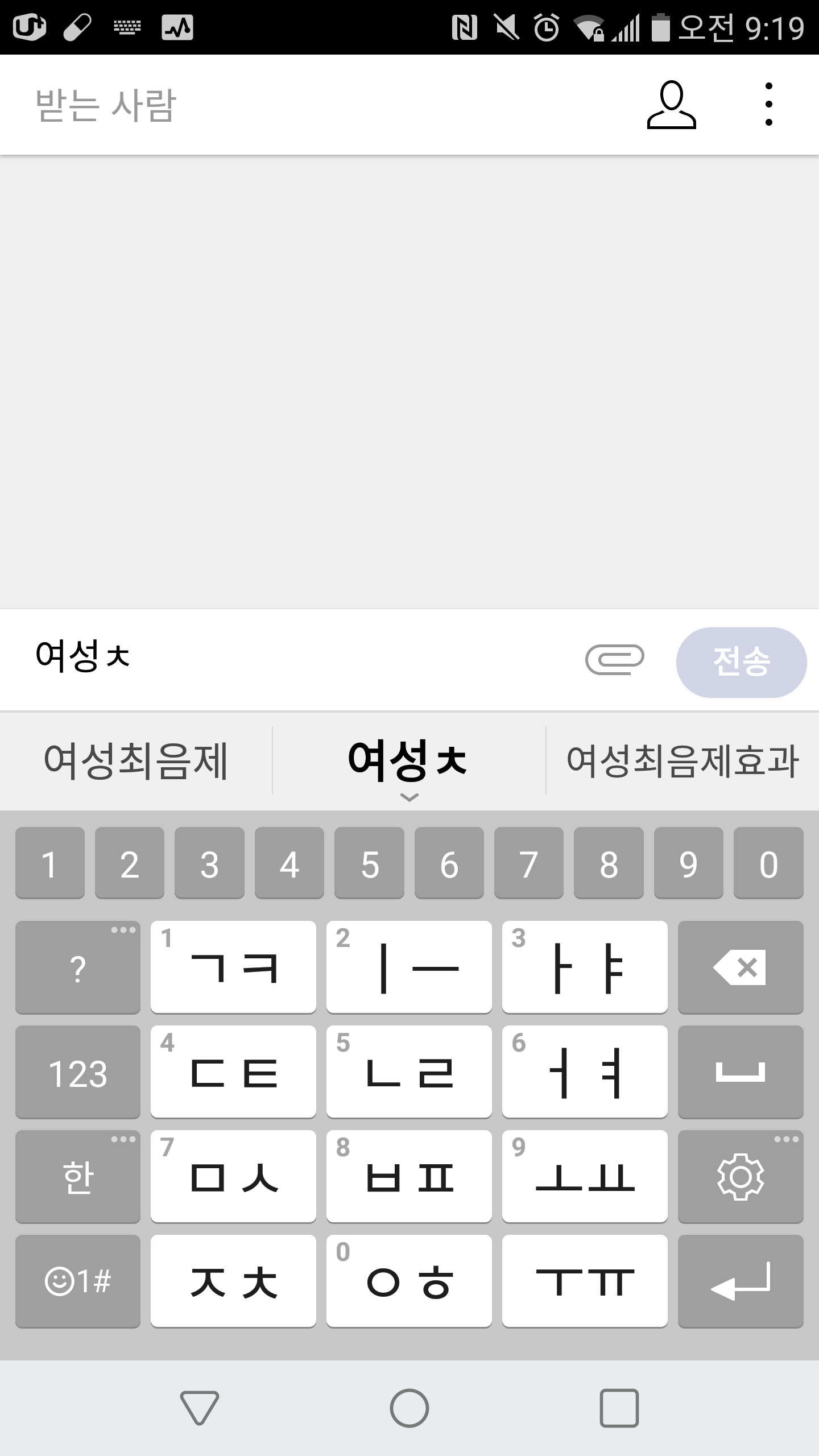Switch language with the 한 key

click(78, 1177)
